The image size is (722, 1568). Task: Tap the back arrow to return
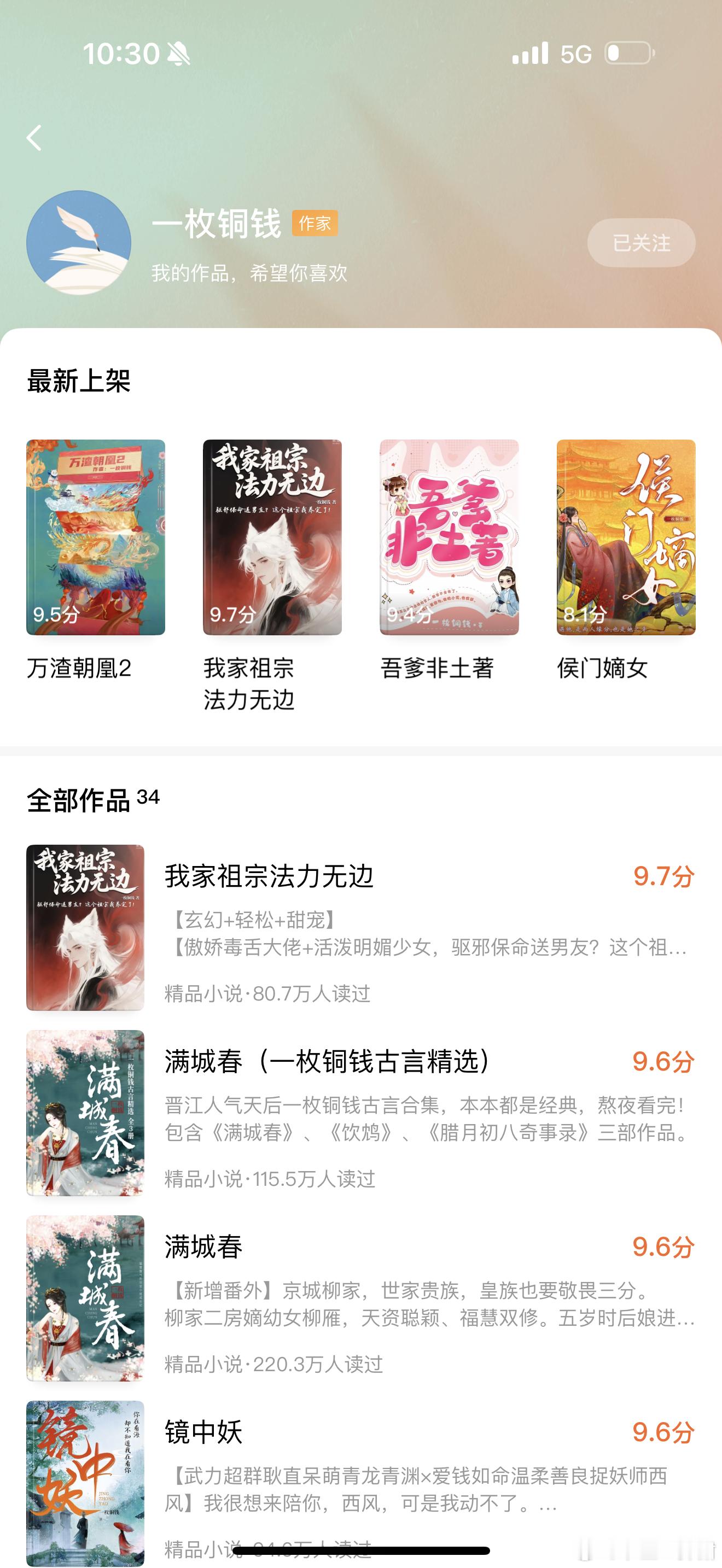[33, 139]
